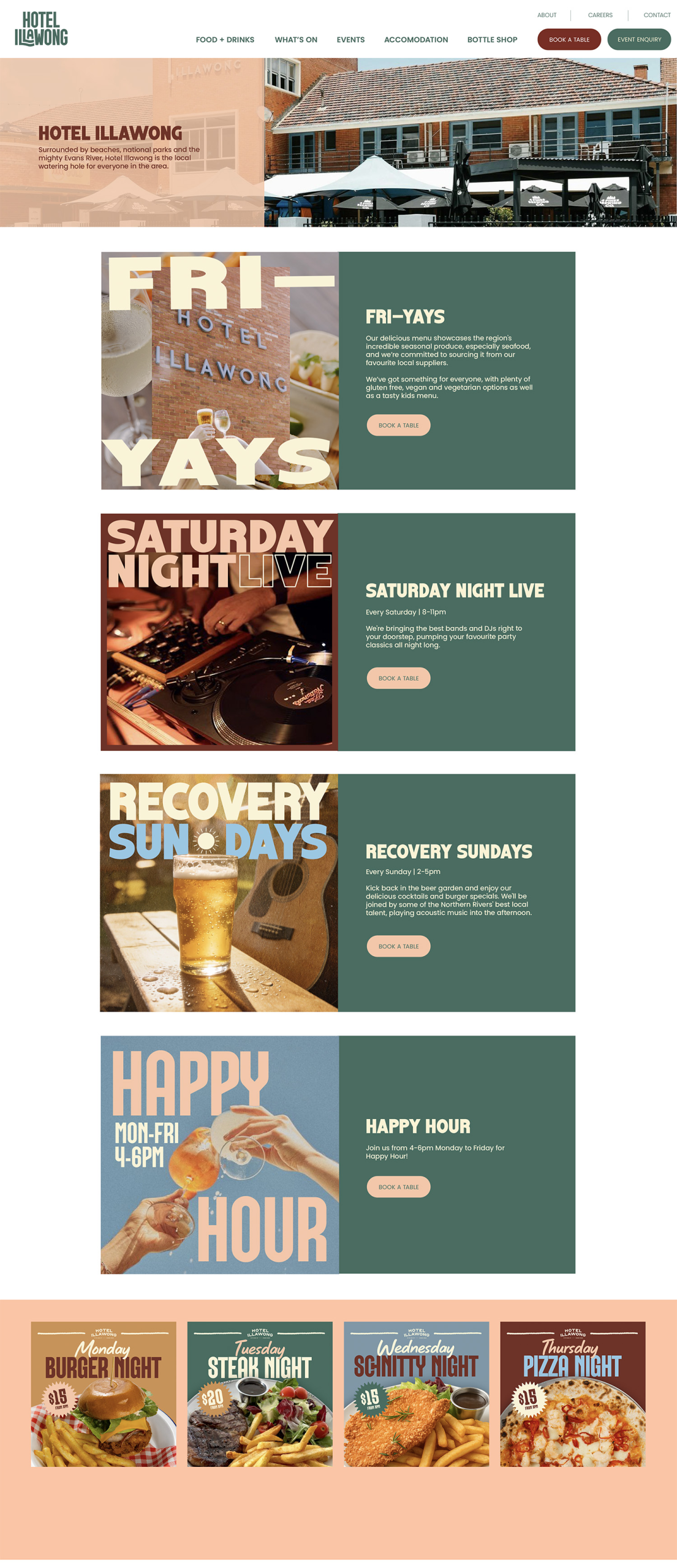Book a table for Saturday Night Live

(x=398, y=678)
